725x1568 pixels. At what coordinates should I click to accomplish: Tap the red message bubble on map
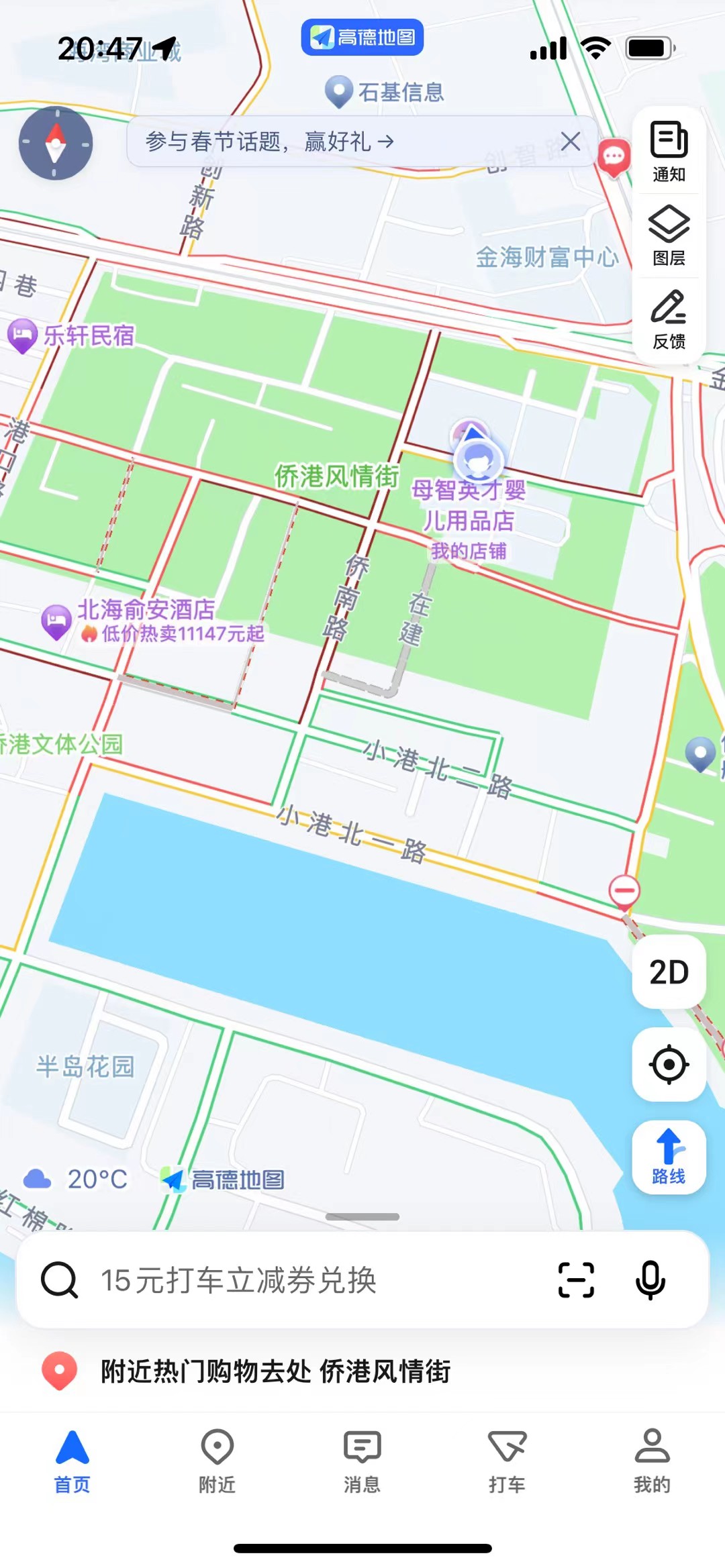coord(614,158)
